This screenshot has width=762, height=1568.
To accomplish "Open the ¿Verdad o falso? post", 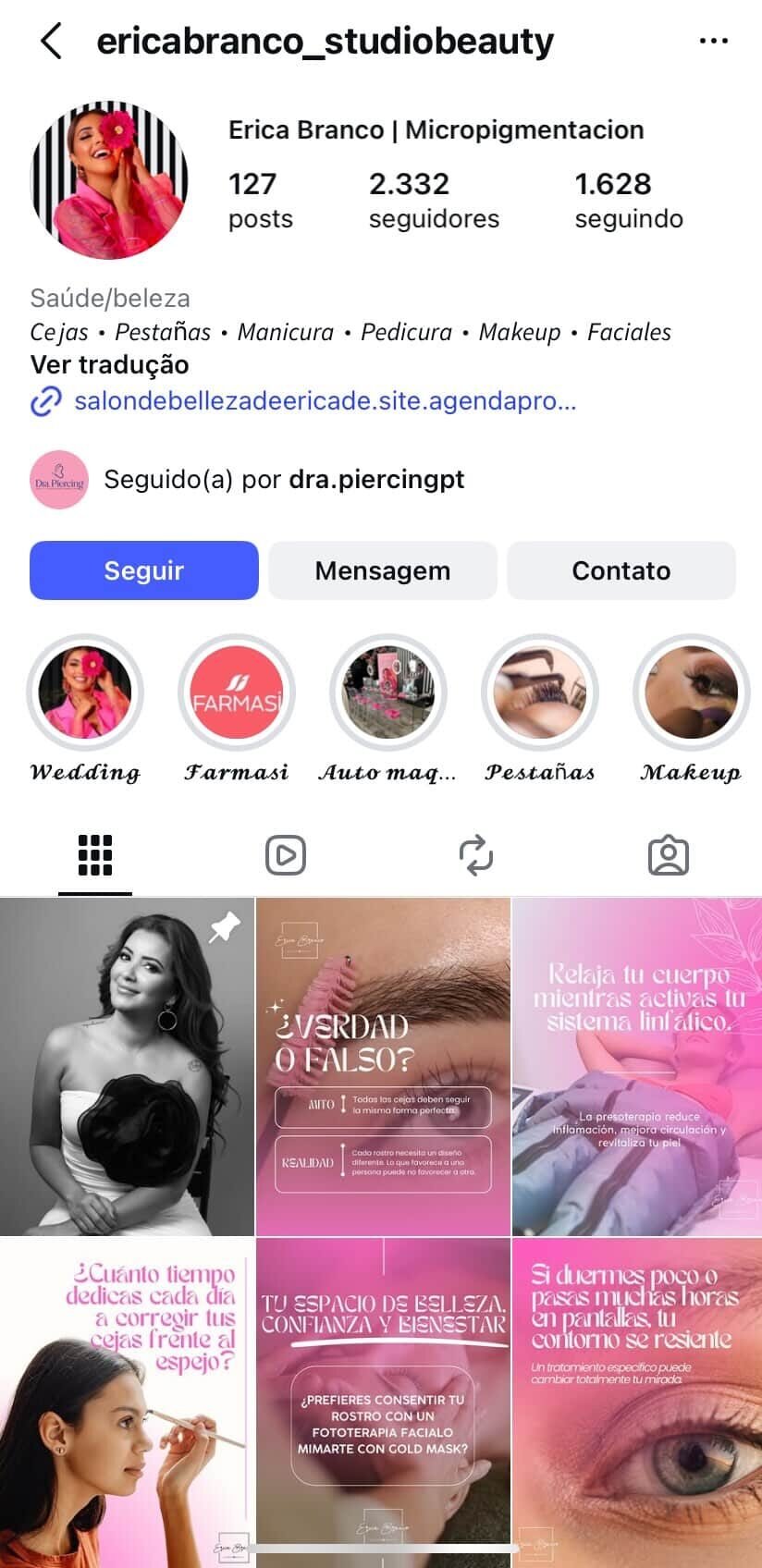I will tap(383, 1066).
